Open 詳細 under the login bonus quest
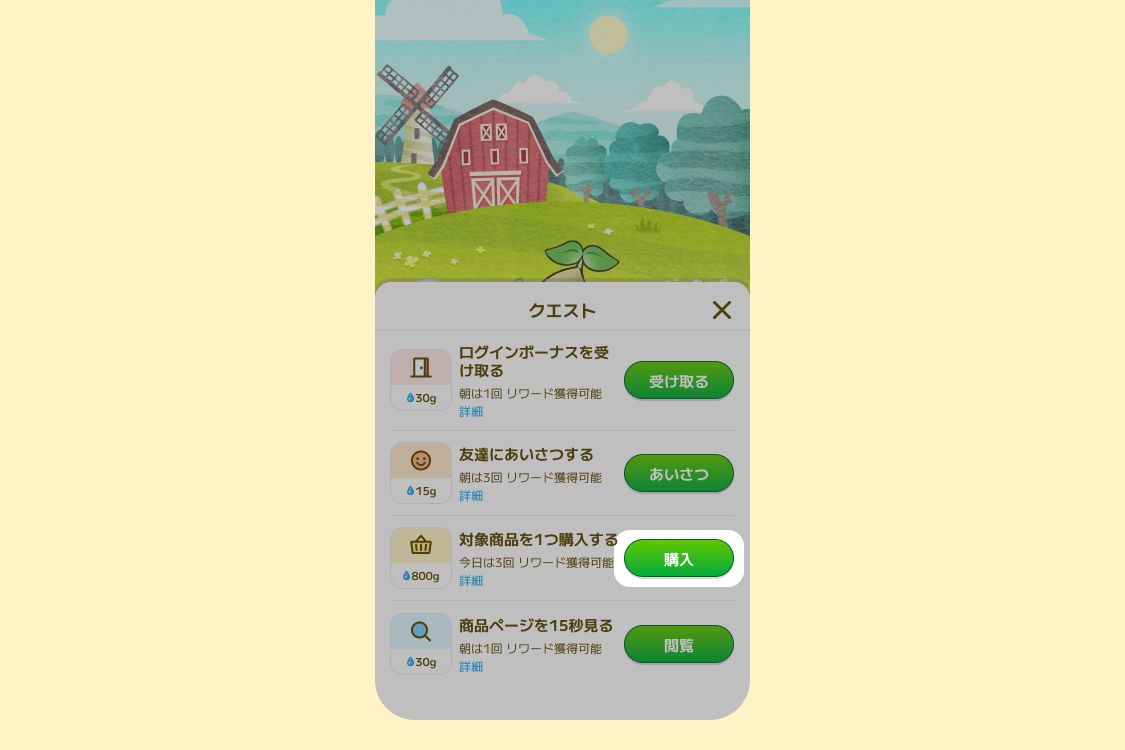This screenshot has height=750, width=1125. click(471, 412)
